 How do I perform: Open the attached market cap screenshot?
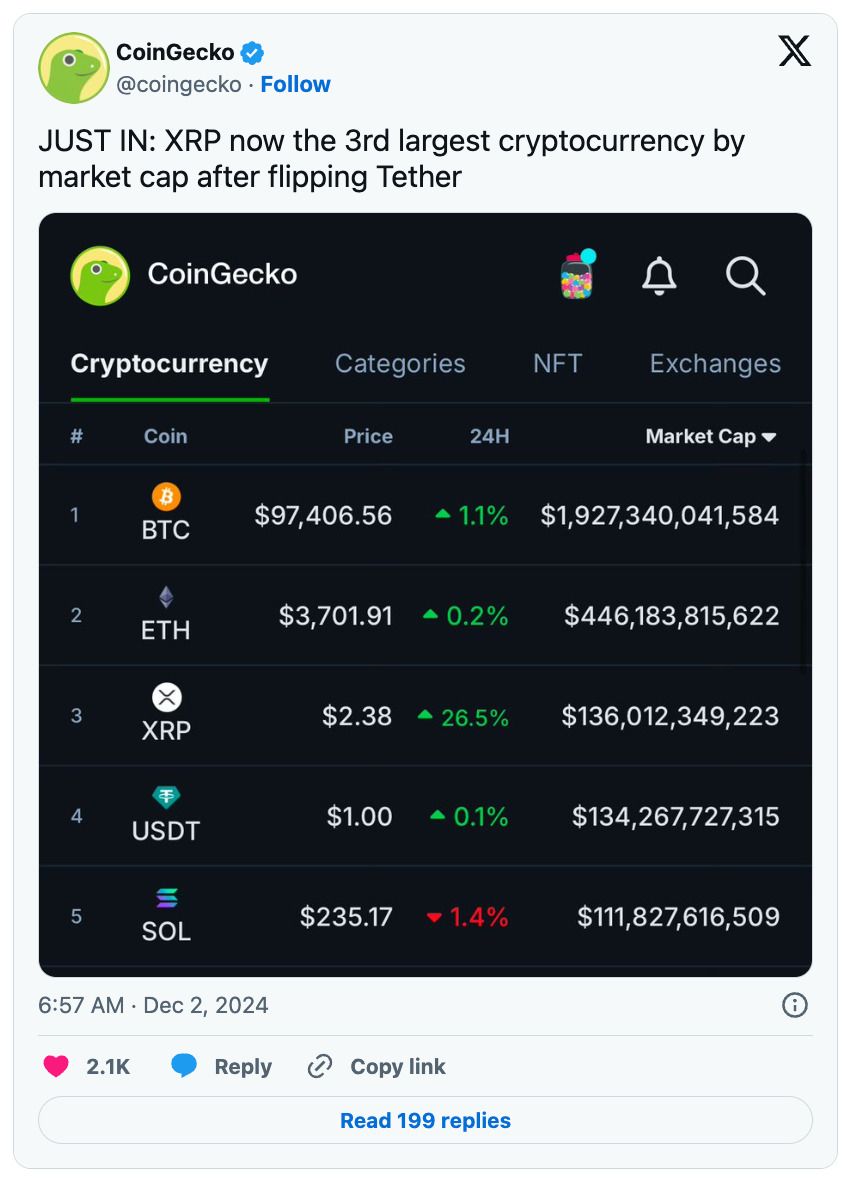[x=425, y=595]
